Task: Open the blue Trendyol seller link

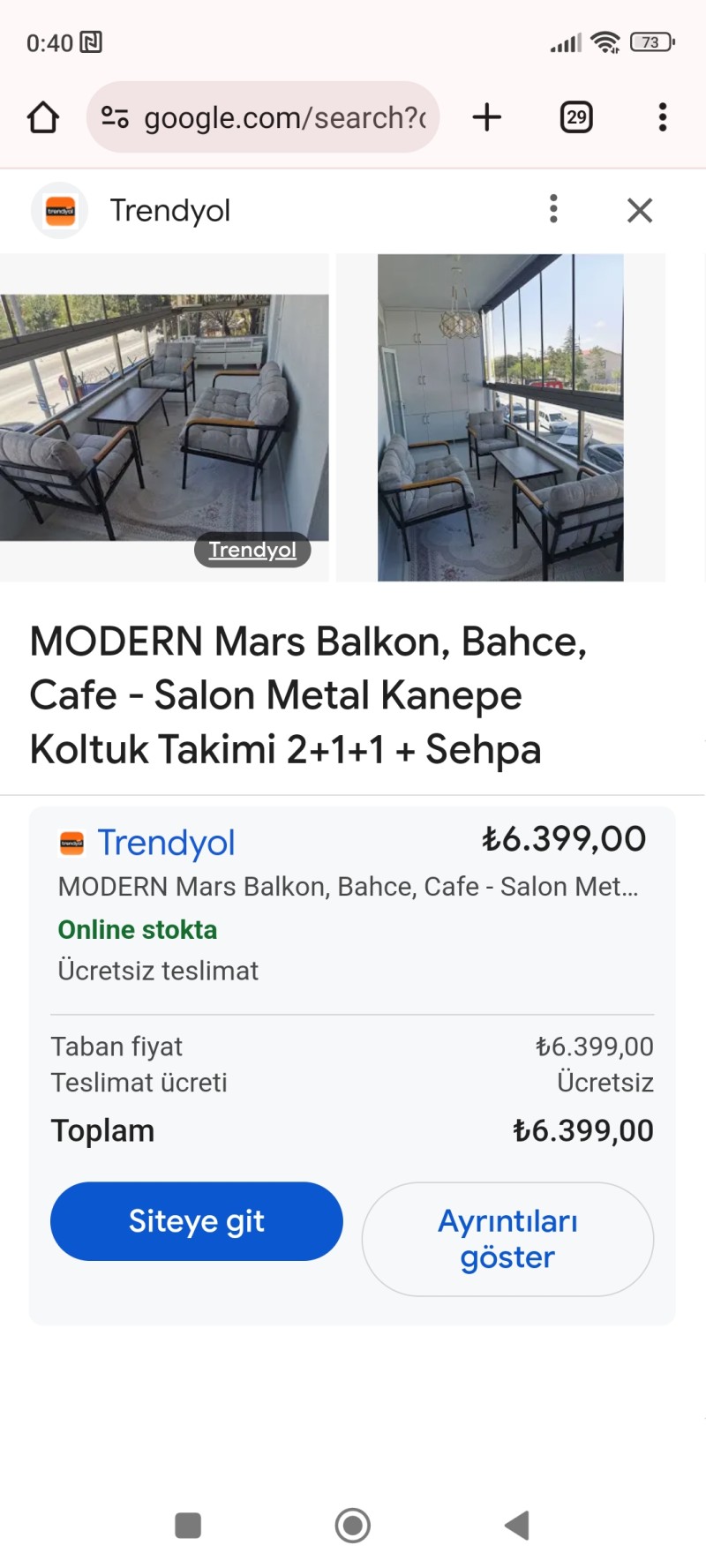Action: tap(165, 843)
